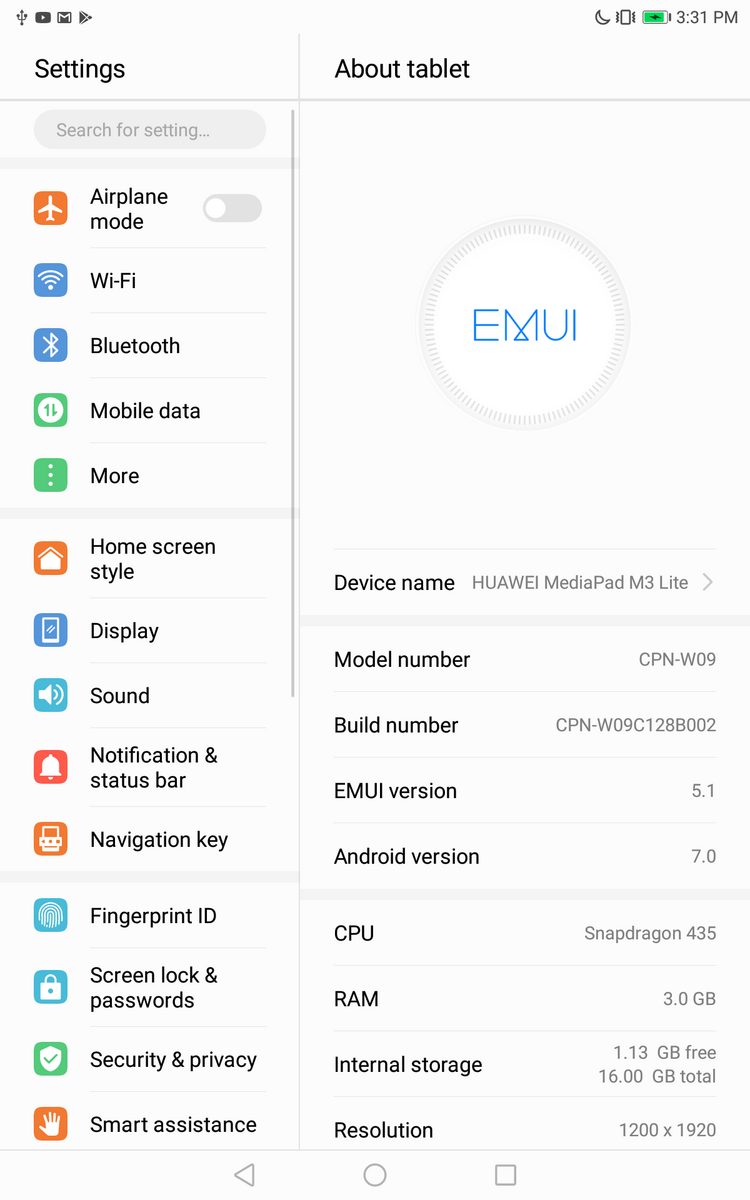The image size is (750, 1200).
Task: Open Wi-Fi settings
Action: point(150,281)
